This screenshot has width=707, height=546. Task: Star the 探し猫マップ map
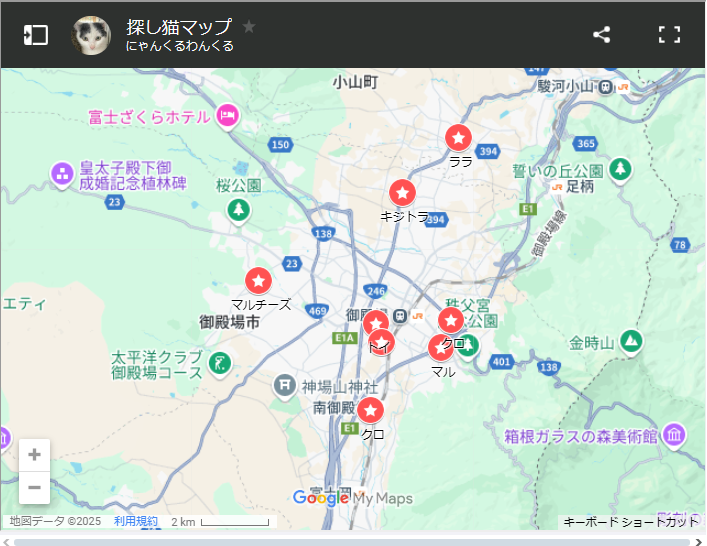(249, 27)
